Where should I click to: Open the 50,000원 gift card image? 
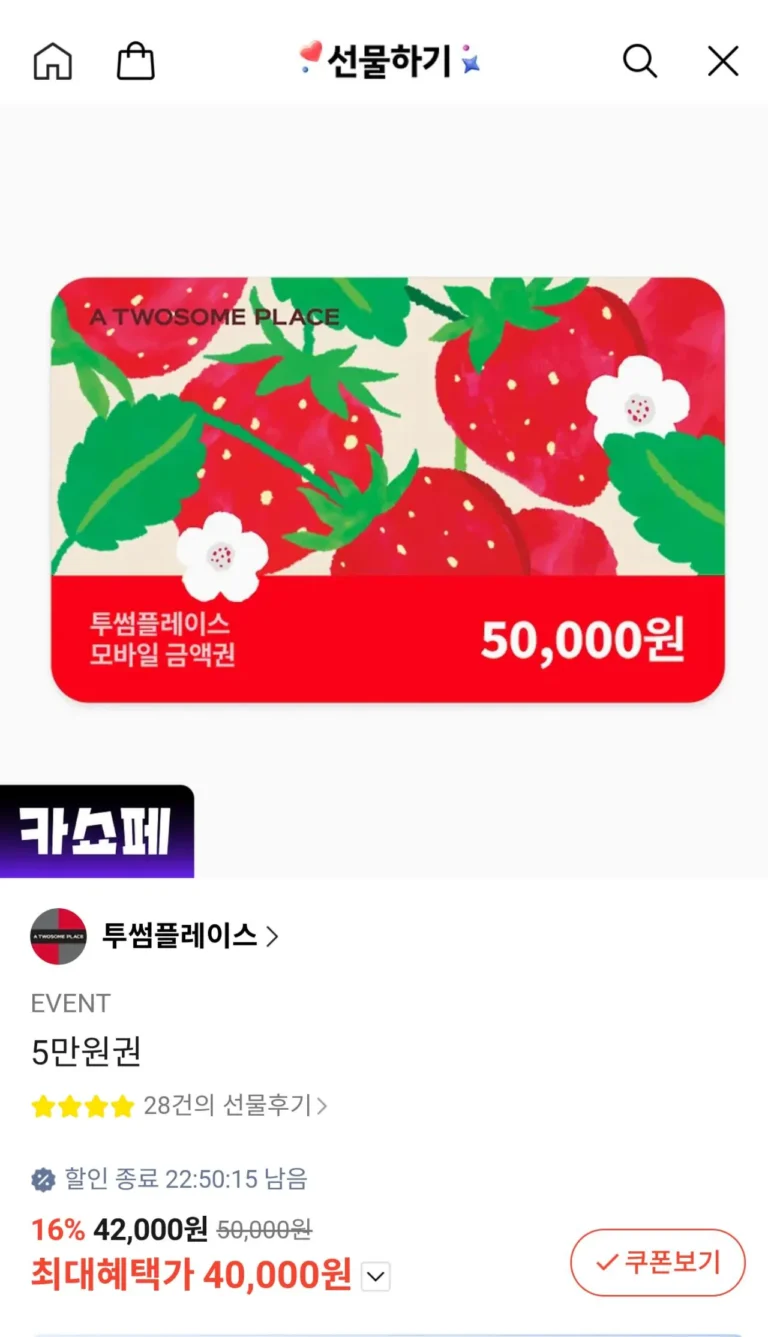(388, 490)
